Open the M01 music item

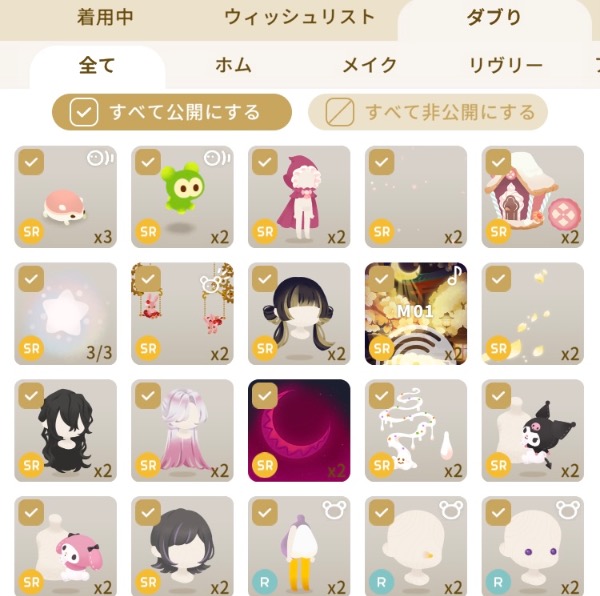pyautogui.click(x=416, y=314)
